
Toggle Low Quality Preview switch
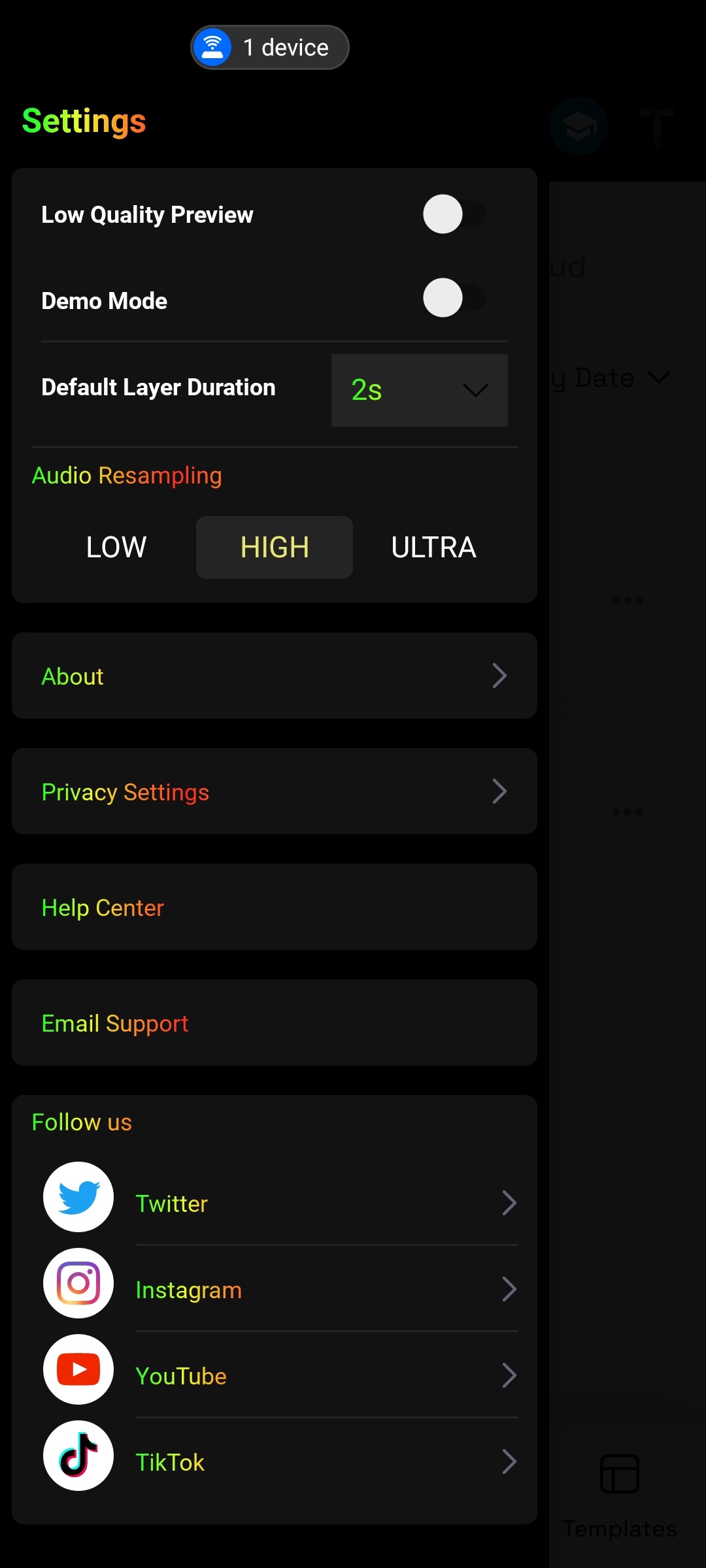pos(454,214)
